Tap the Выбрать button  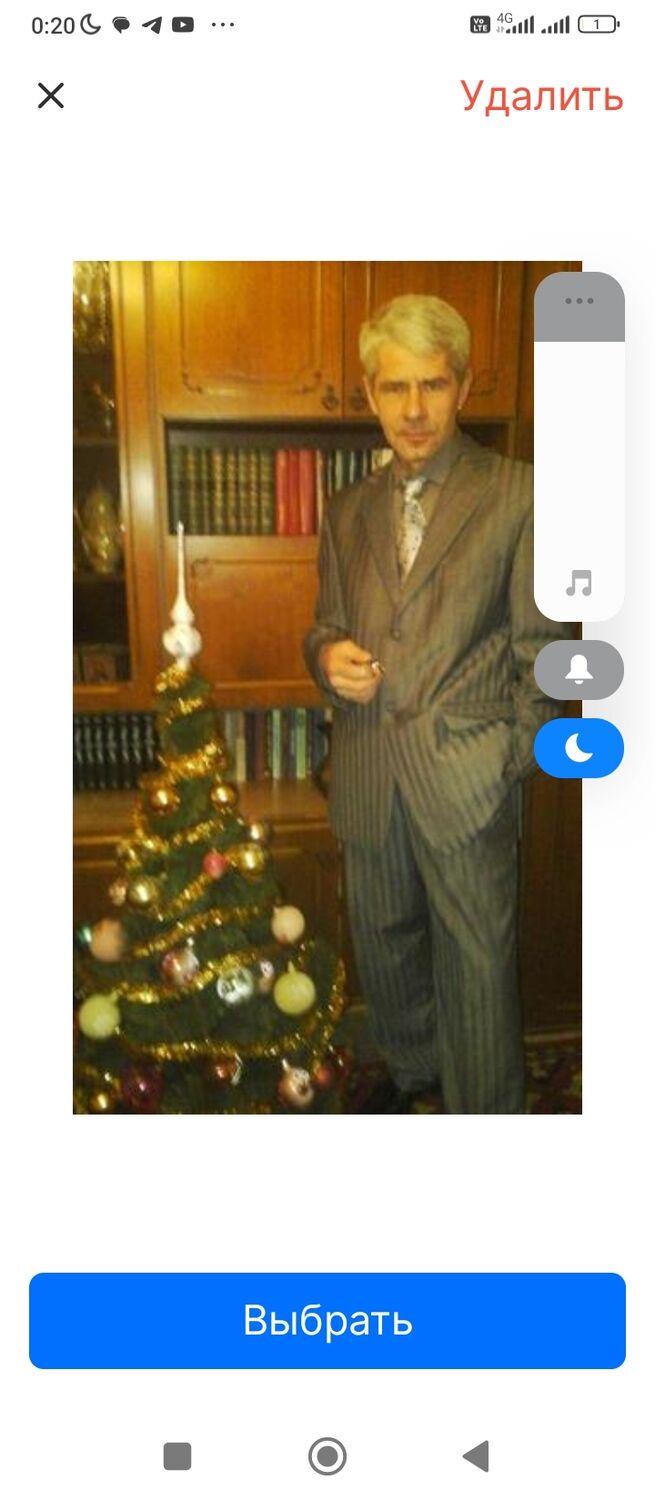pyautogui.click(x=327, y=1320)
